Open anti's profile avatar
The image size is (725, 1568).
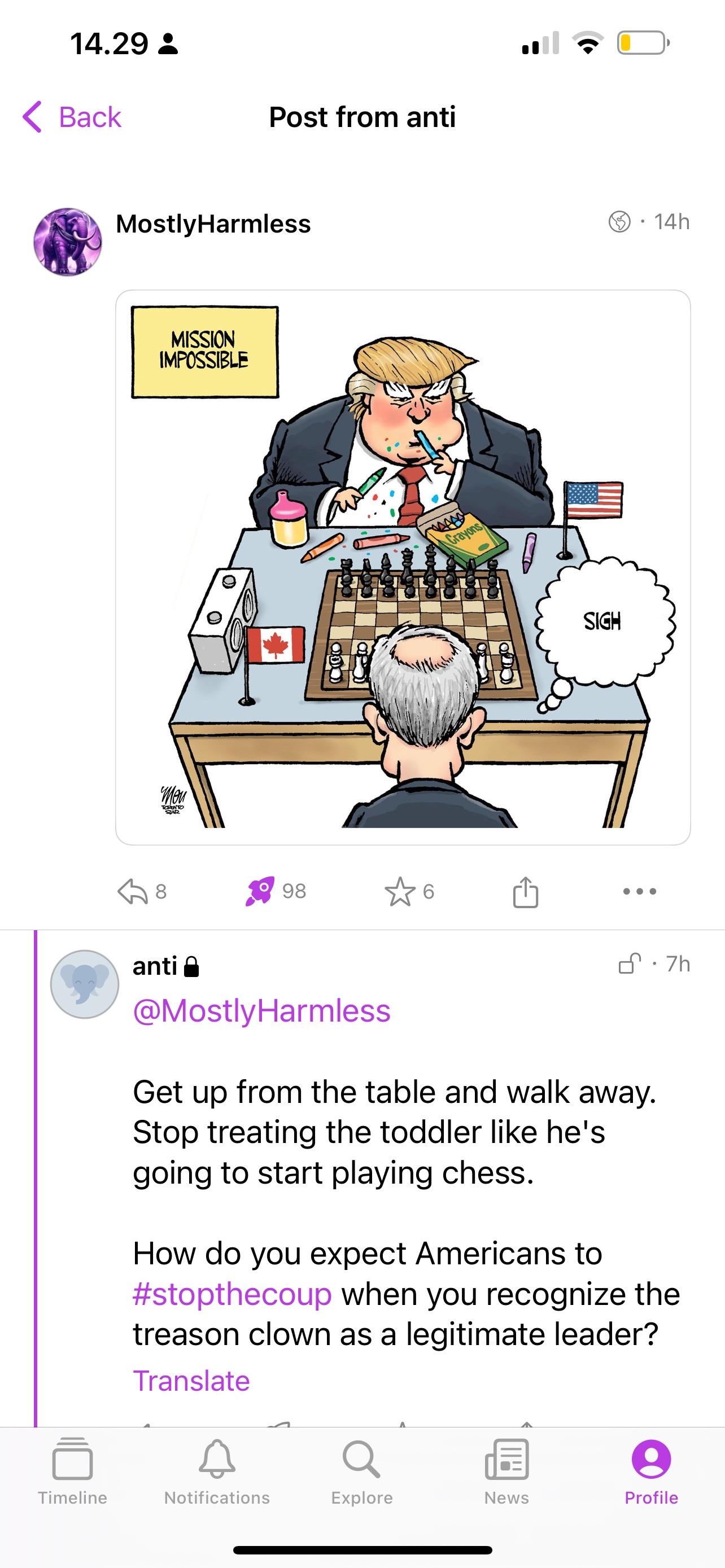click(x=85, y=984)
